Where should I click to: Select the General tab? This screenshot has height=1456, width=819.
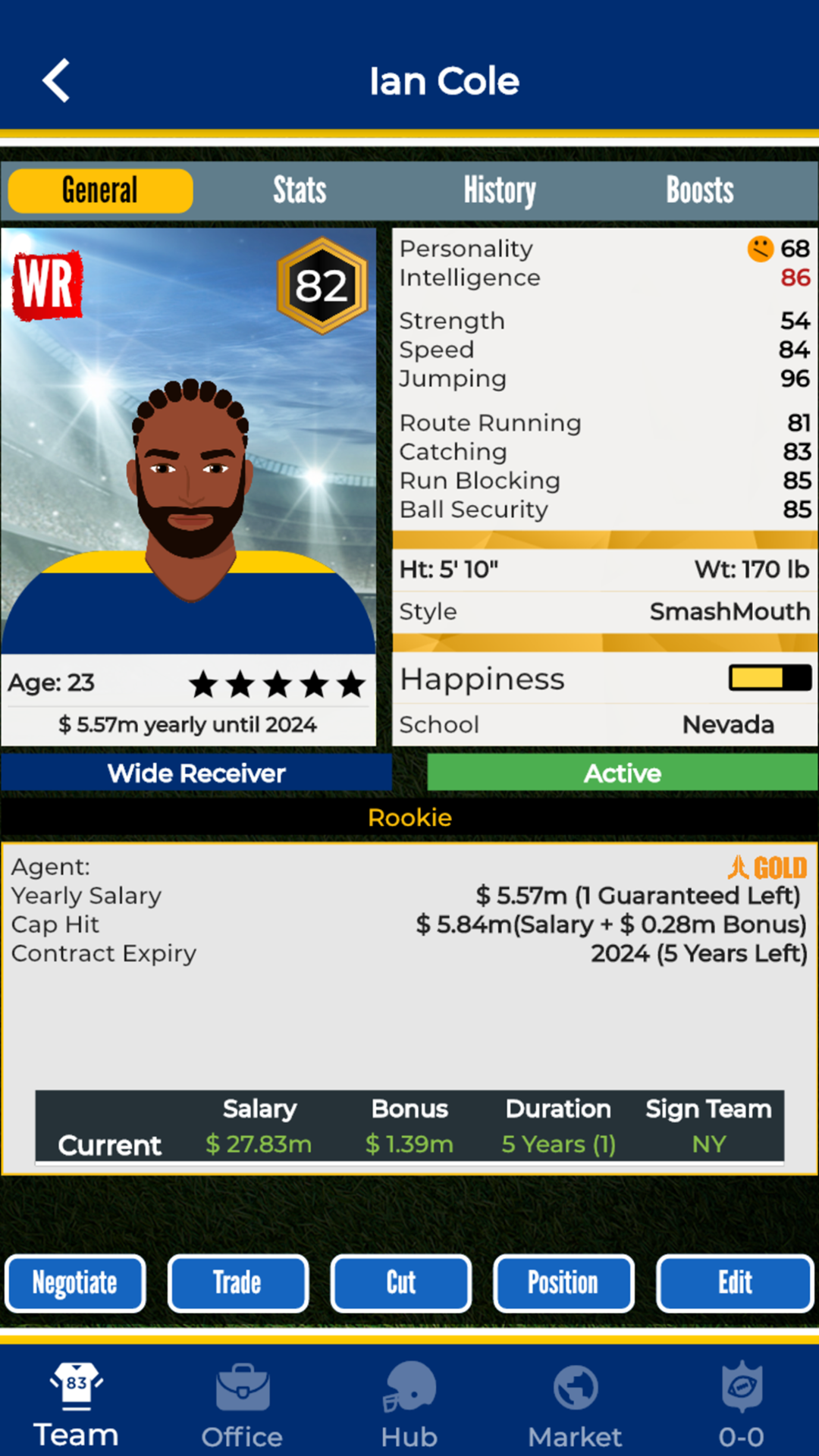pos(100,190)
